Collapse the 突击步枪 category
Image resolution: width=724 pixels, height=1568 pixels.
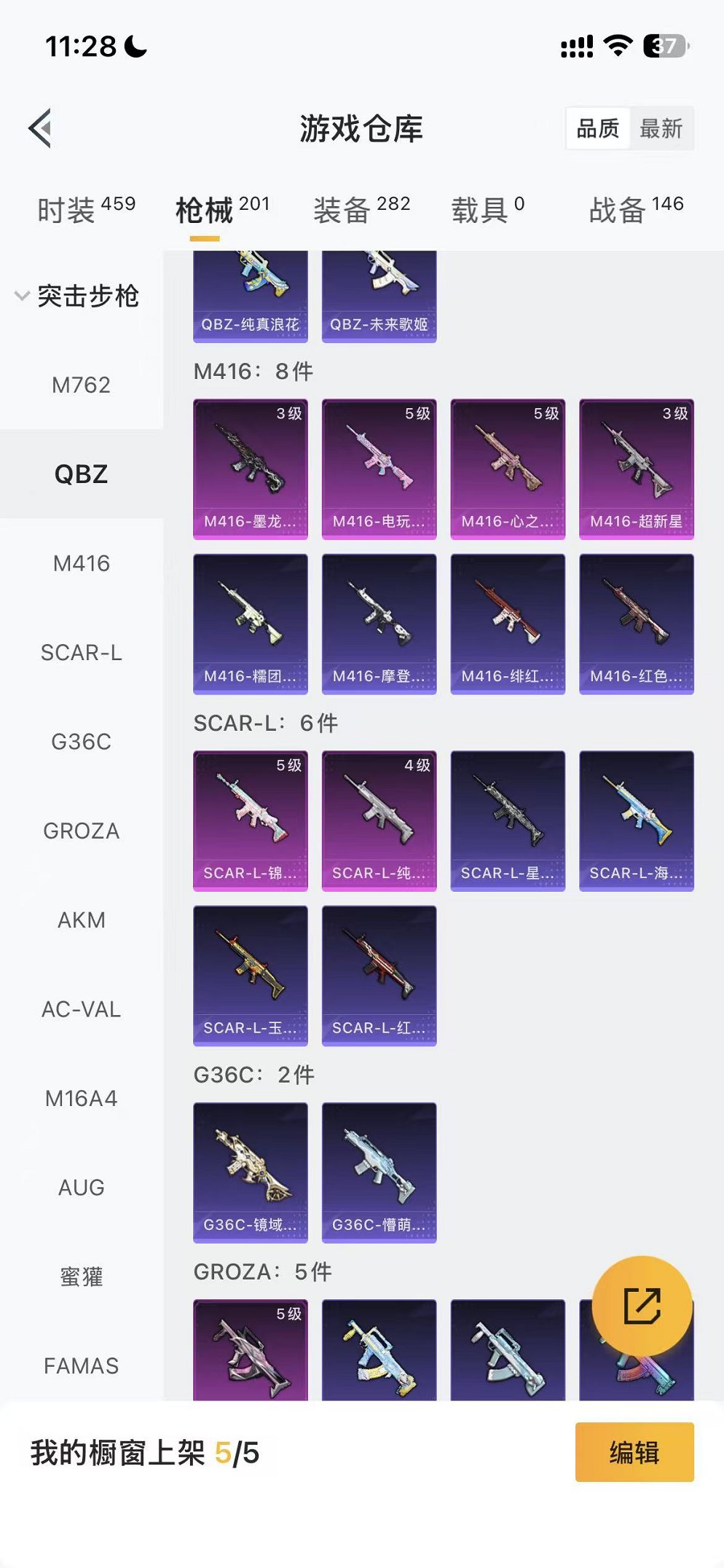[77, 296]
